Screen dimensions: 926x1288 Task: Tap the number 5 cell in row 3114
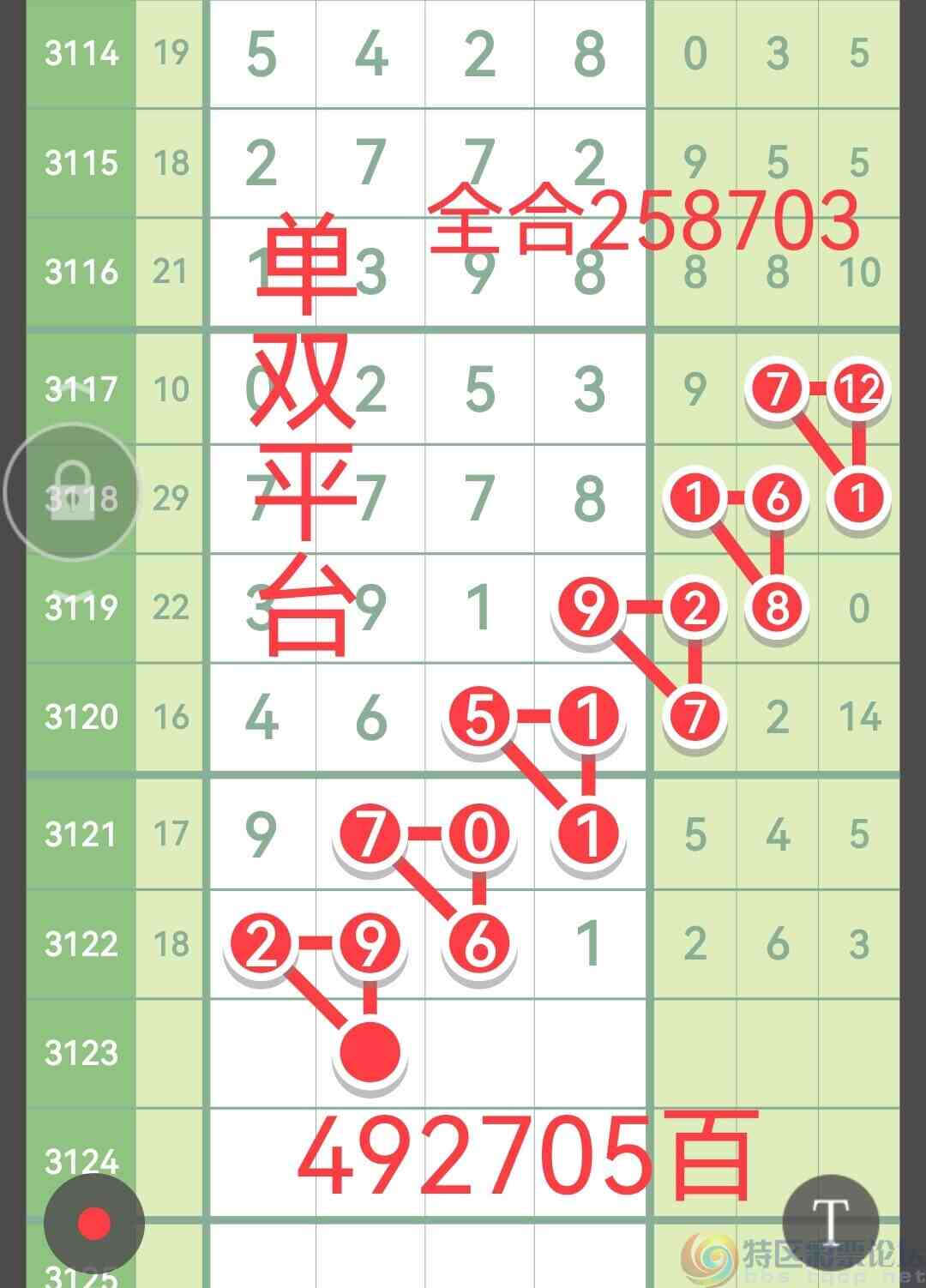(262, 53)
